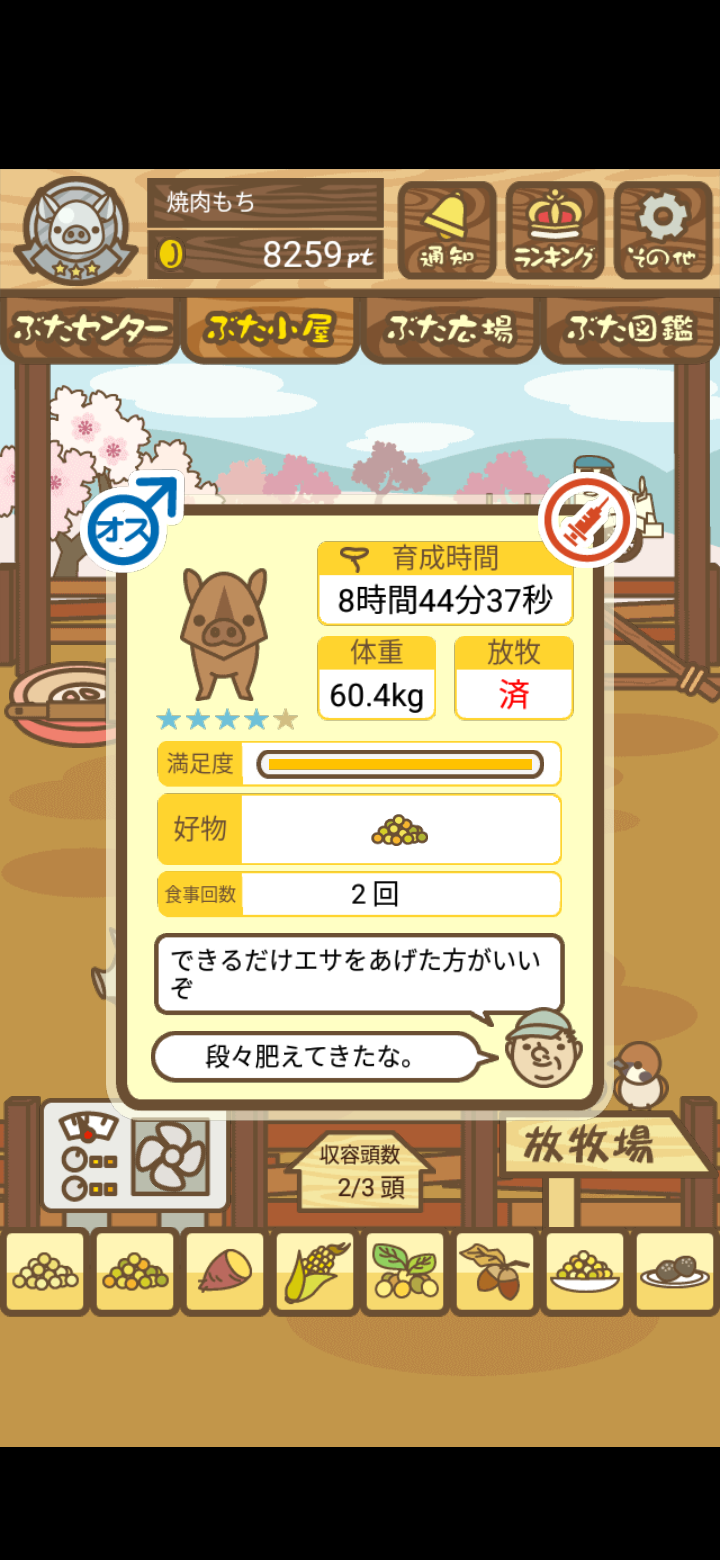This screenshot has height=1560, width=720.
Task: Open the ぶた図鑑 encyclopedia tab
Action: point(630,328)
